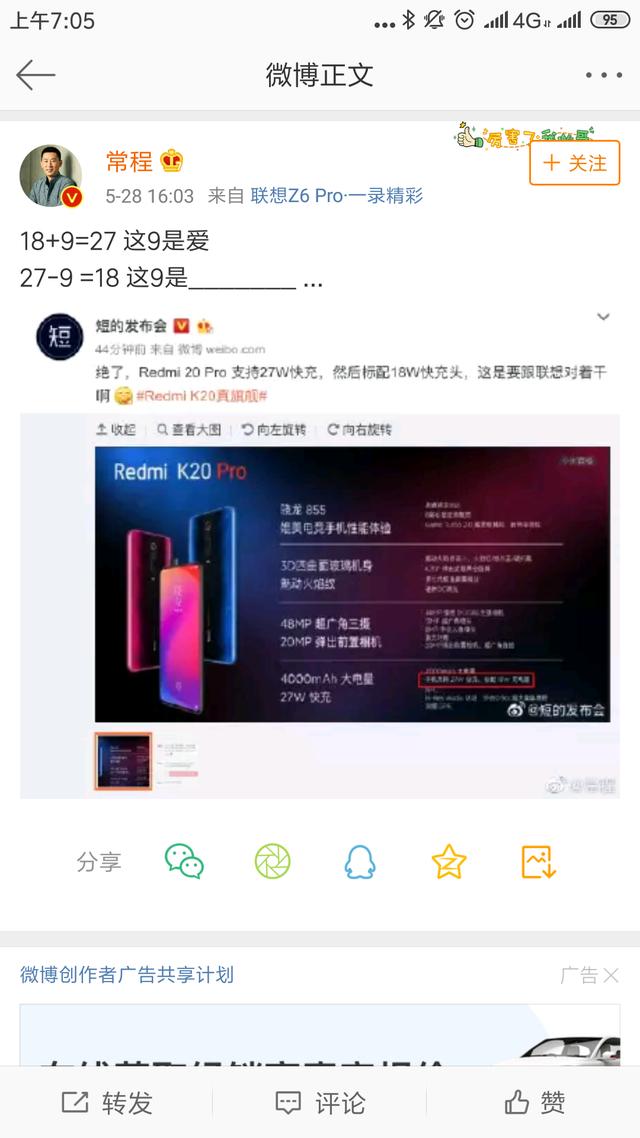
Task: Go back using the top arrow
Action: pyautogui.click(x=36, y=75)
